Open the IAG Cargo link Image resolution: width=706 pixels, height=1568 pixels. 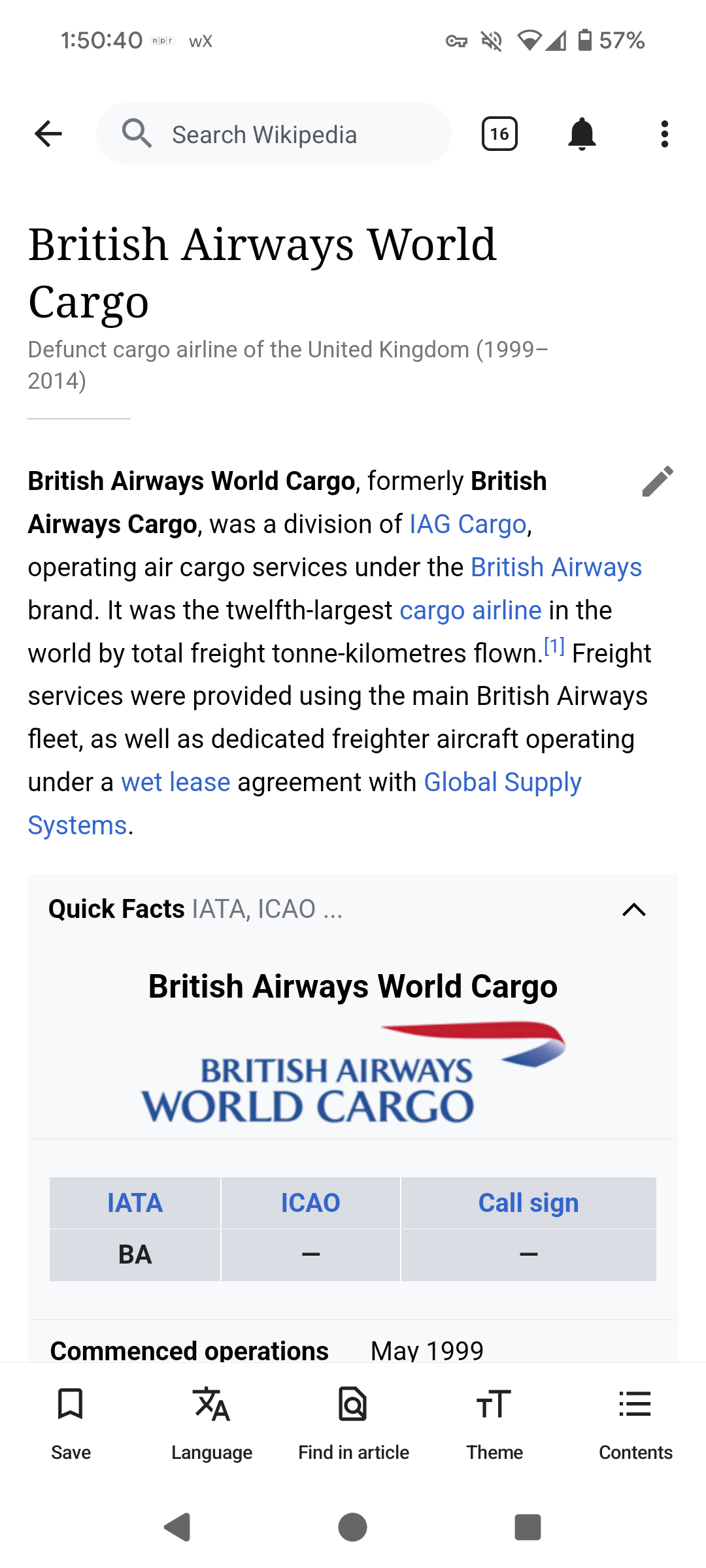click(468, 524)
